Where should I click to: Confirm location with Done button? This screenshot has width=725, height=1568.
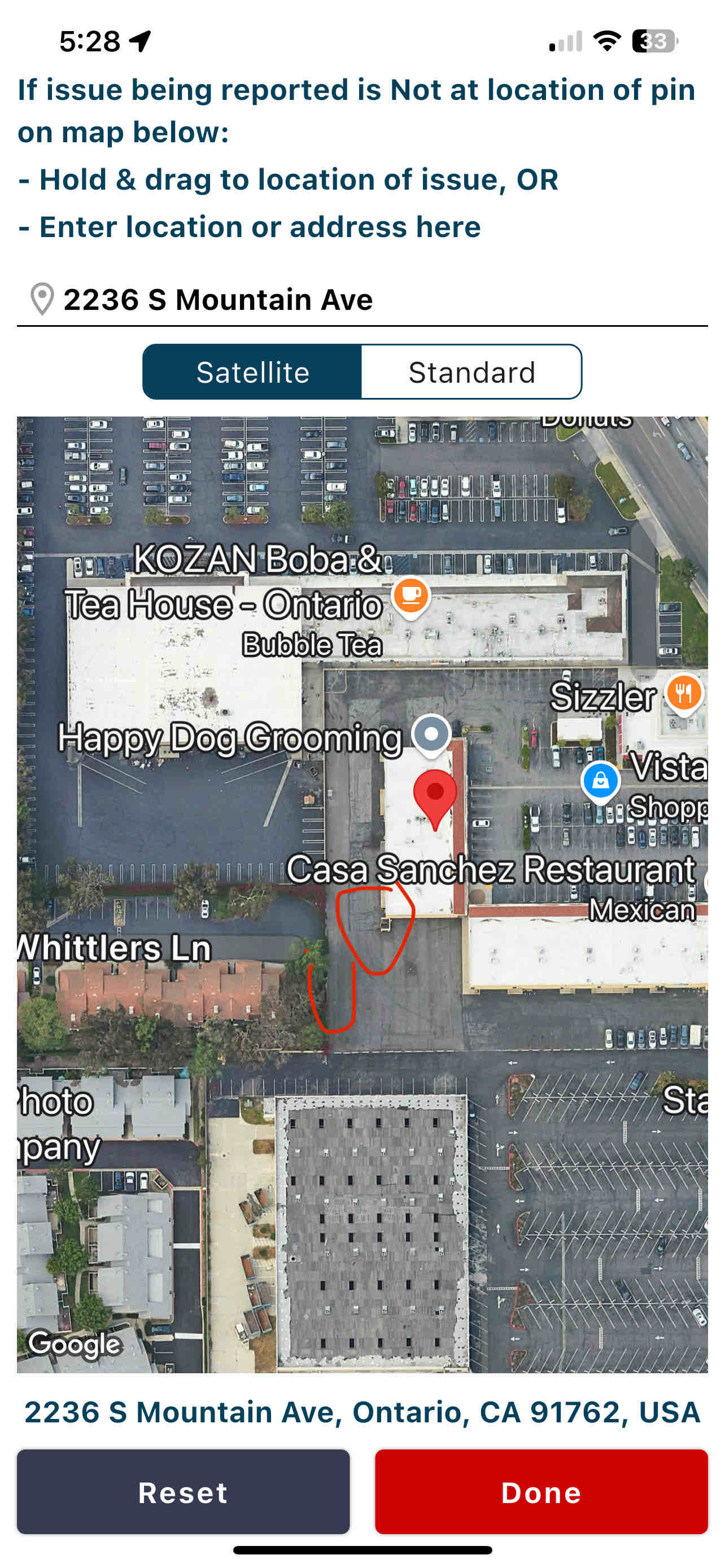(x=541, y=1491)
